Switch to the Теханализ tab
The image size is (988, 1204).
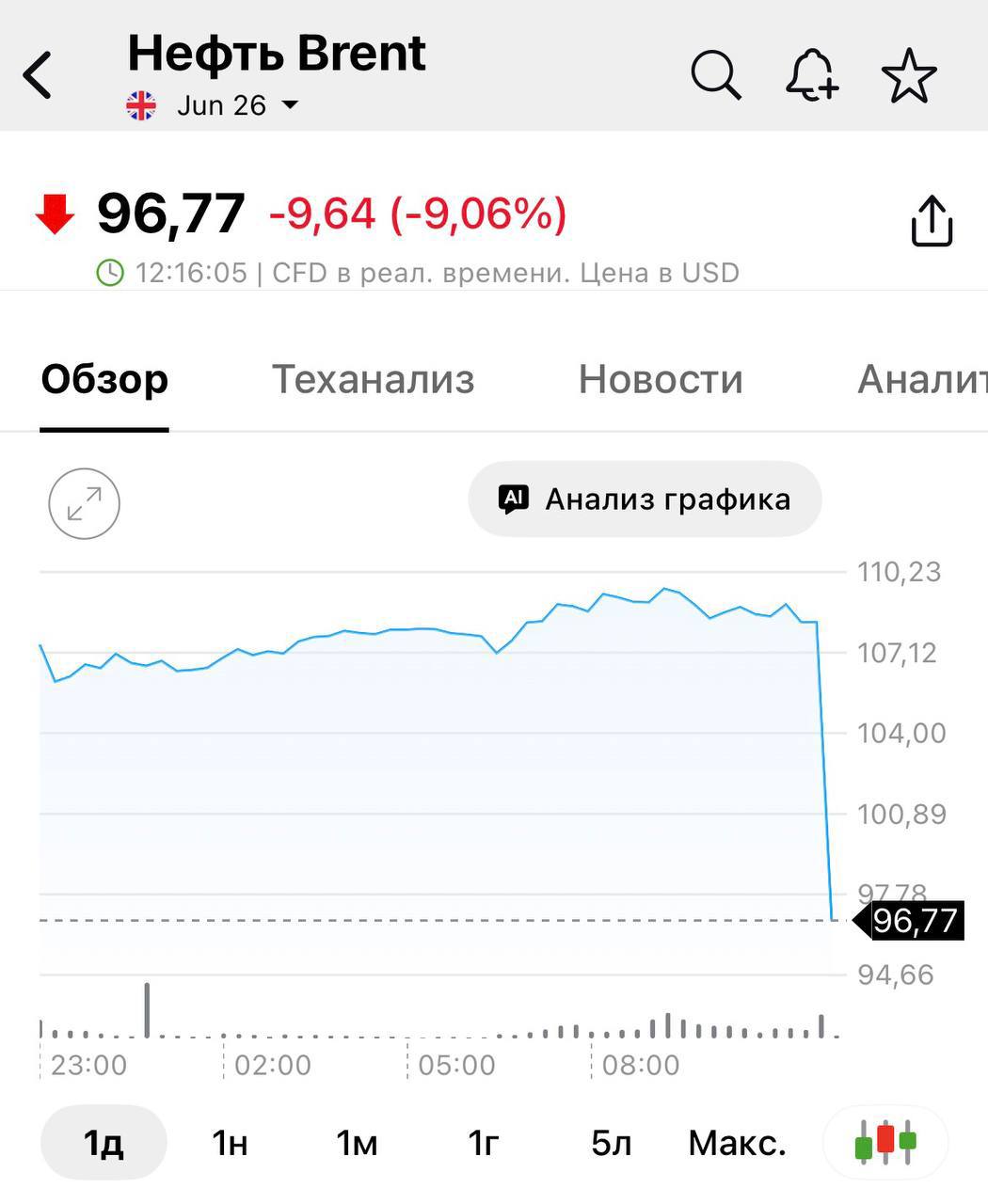(373, 379)
